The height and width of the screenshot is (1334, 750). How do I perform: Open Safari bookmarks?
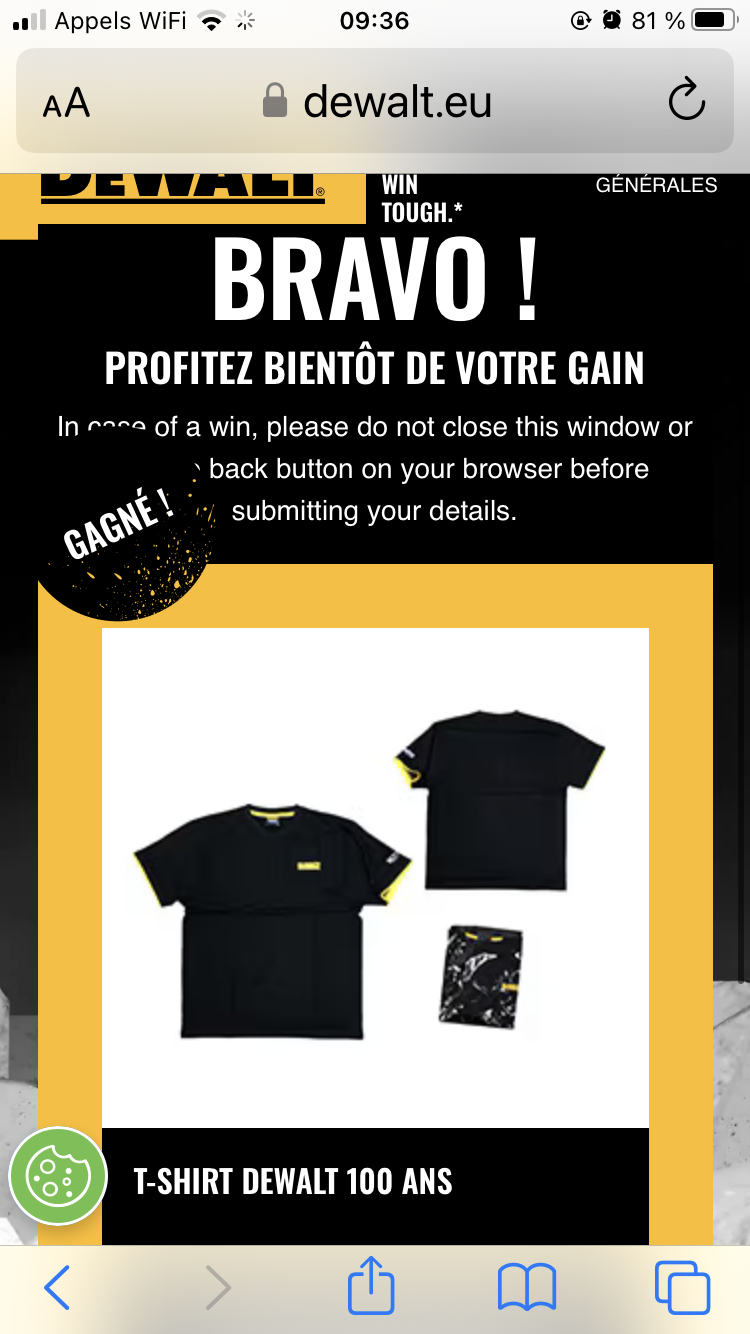coord(527,1287)
